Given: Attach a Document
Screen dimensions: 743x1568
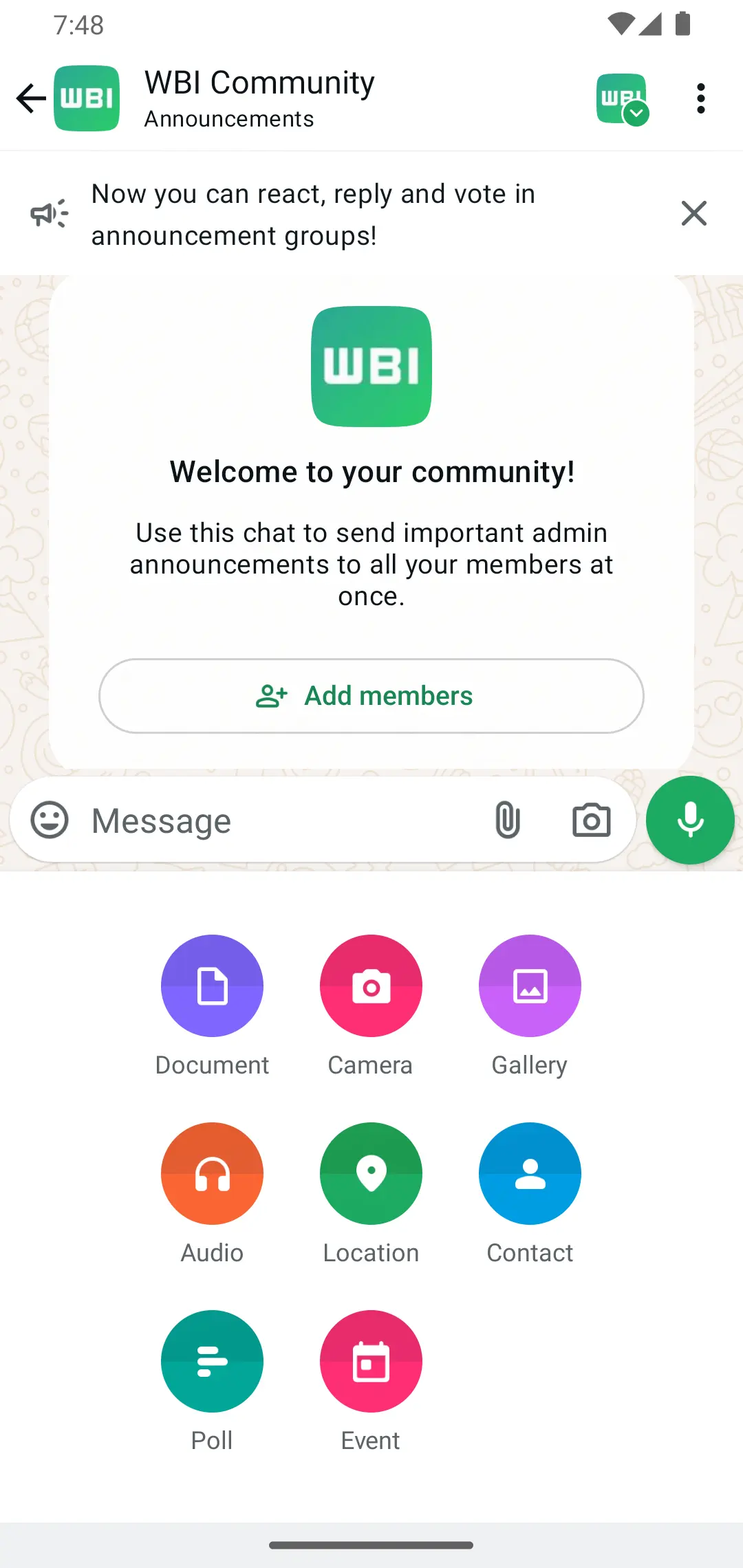Looking at the screenshot, I should click(x=212, y=986).
